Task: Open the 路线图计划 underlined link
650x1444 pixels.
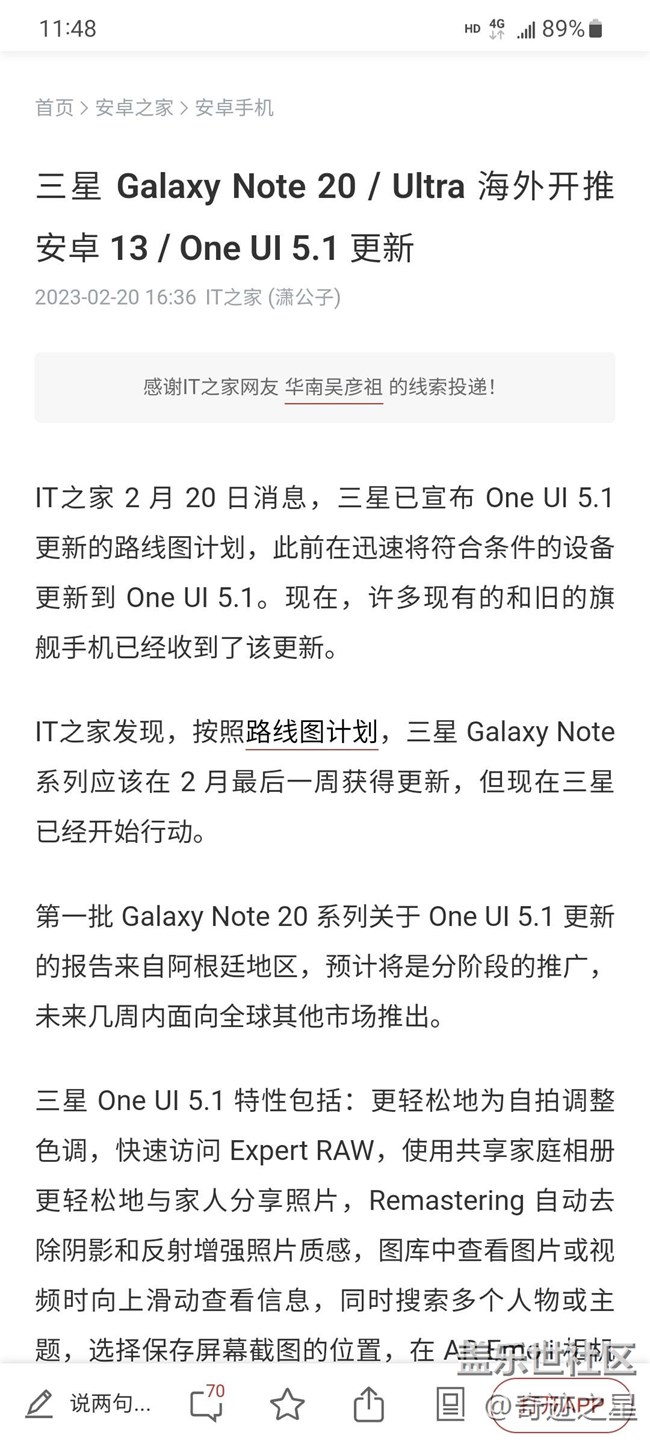Action: 311,732
